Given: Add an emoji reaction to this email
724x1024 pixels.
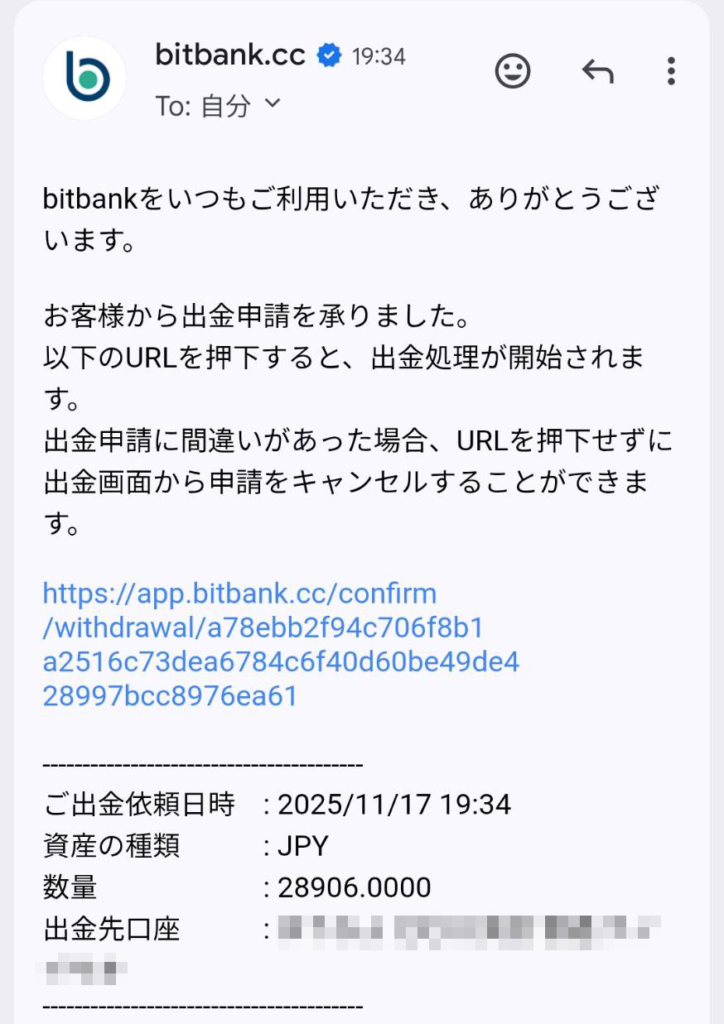Looking at the screenshot, I should 513,71.
